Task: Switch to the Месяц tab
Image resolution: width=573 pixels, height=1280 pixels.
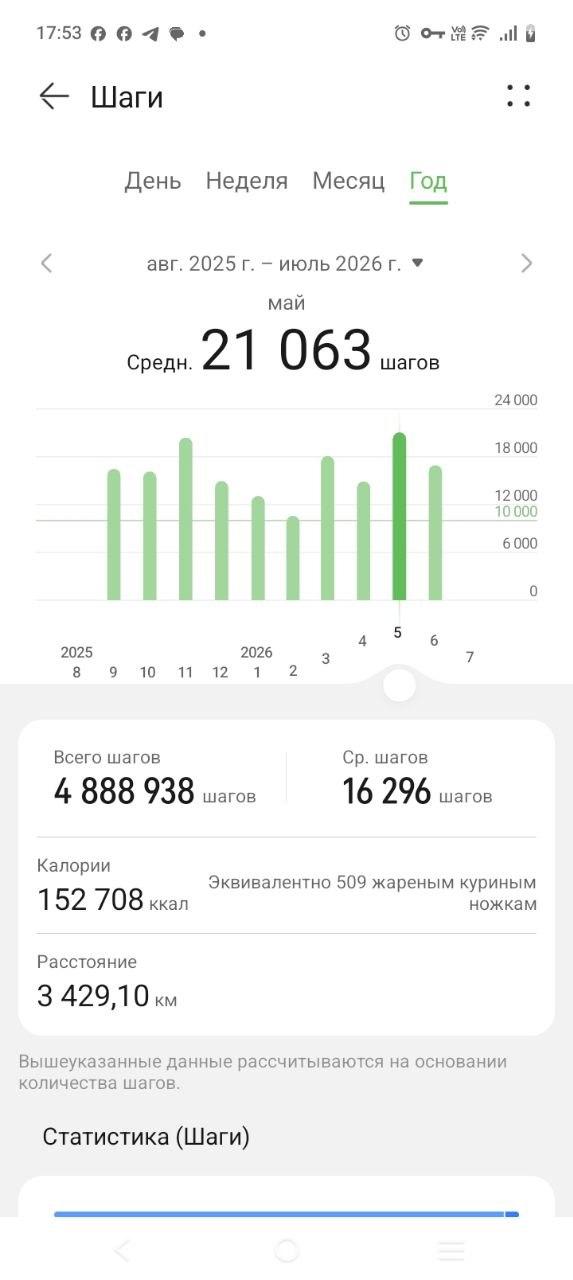Action: coord(348,181)
